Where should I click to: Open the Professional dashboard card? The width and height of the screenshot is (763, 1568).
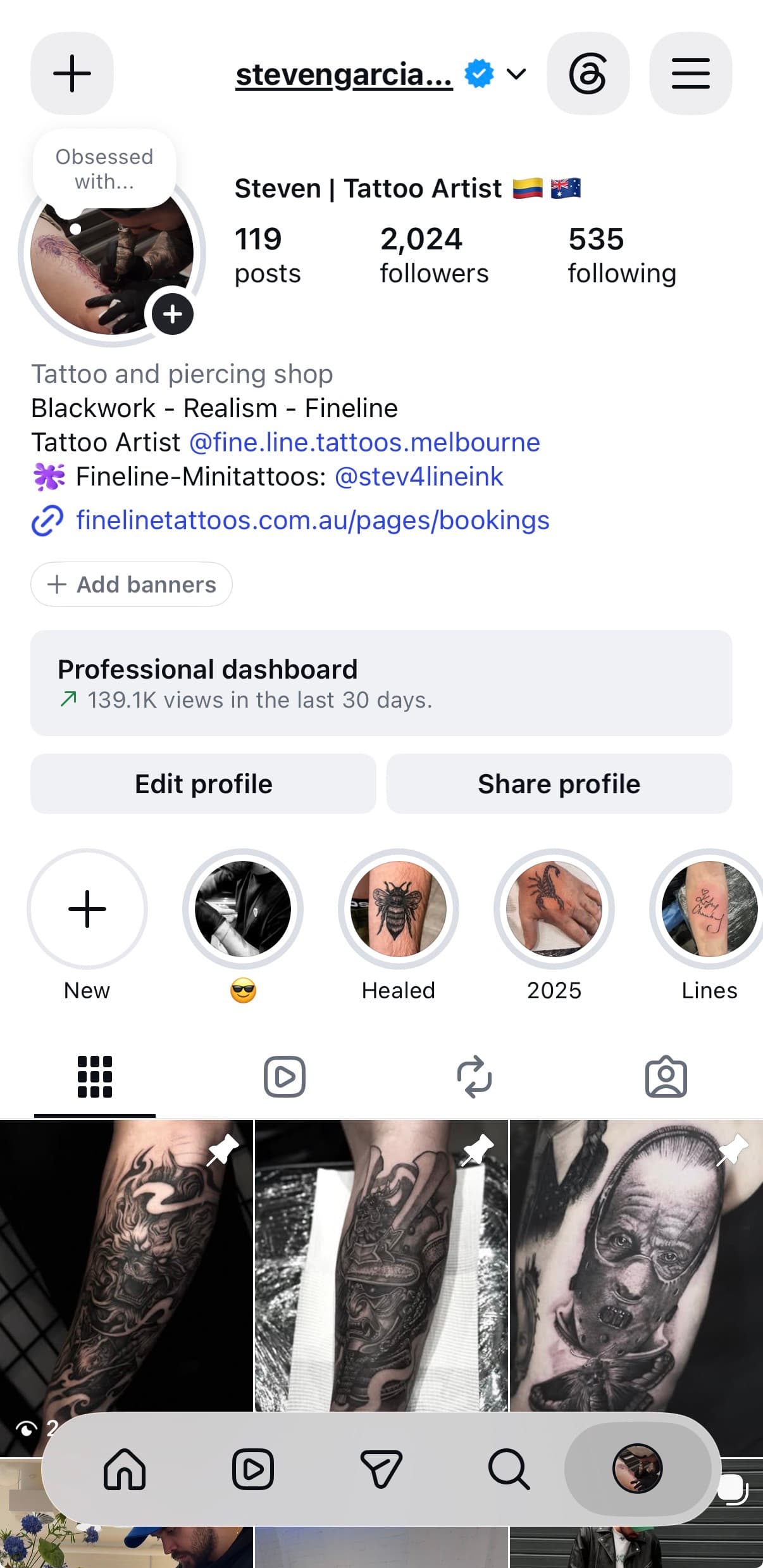pos(381,683)
